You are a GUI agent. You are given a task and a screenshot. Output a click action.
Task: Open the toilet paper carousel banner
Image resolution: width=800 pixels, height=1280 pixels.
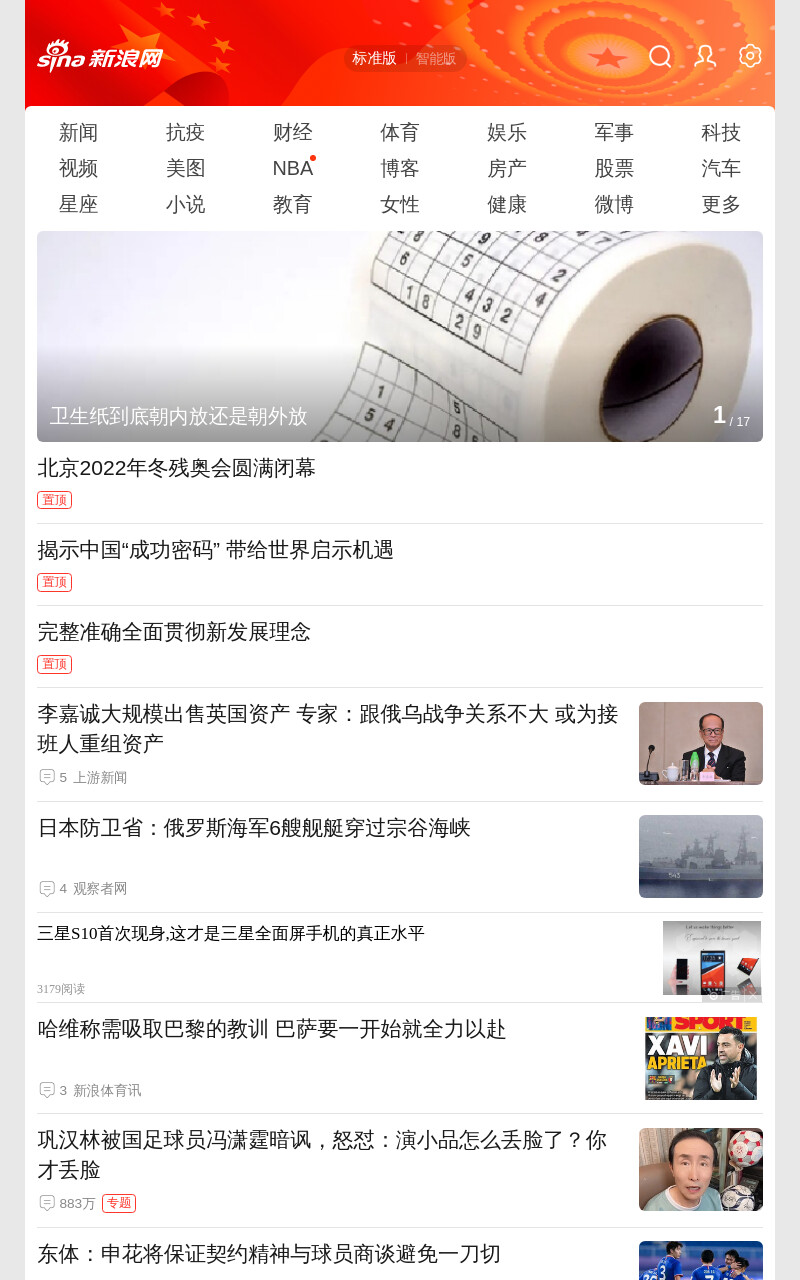400,336
